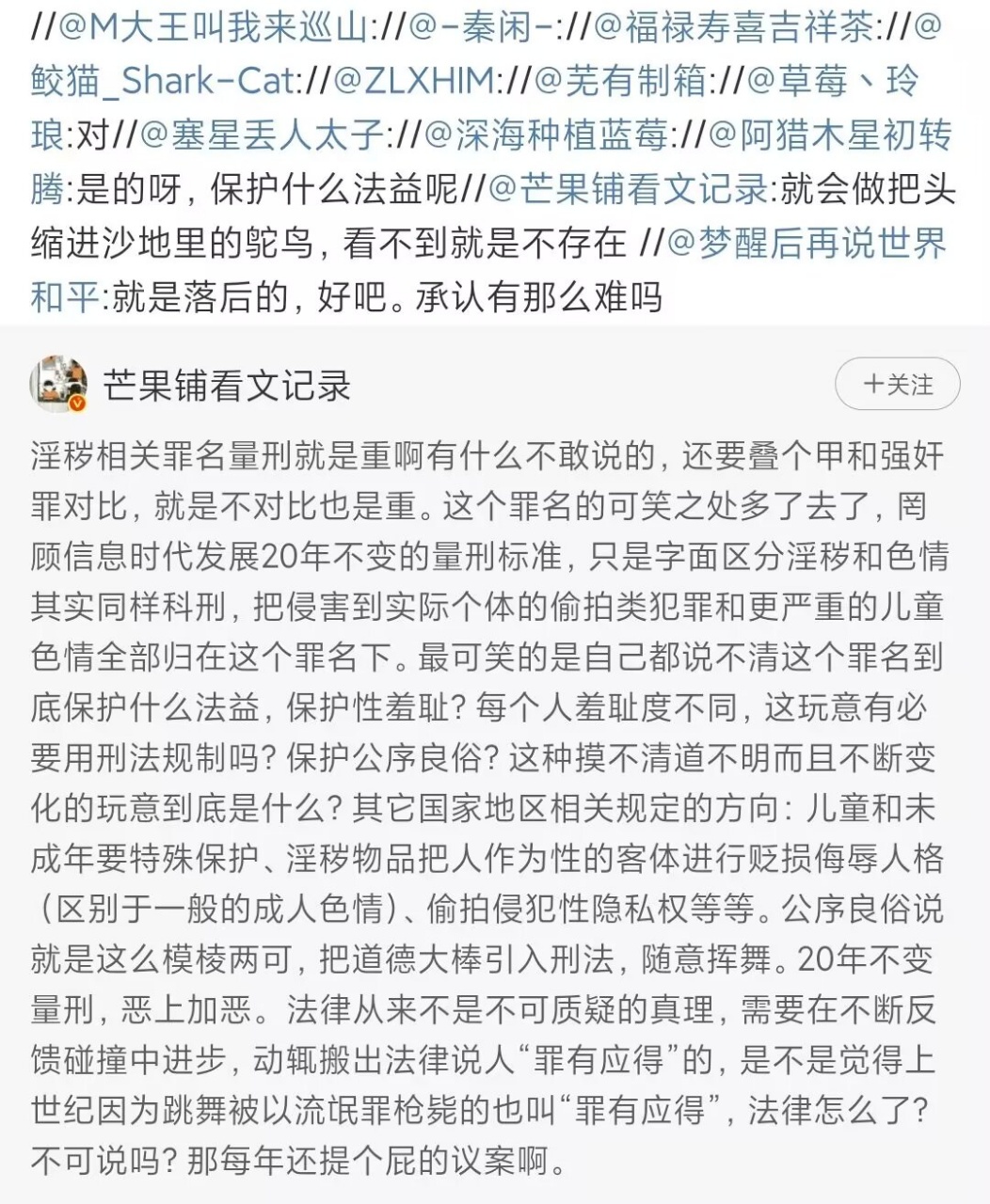This screenshot has width=990, height=1204.
Task: Open the @鲛猫_Shark-Cat mention
Action: point(160,81)
